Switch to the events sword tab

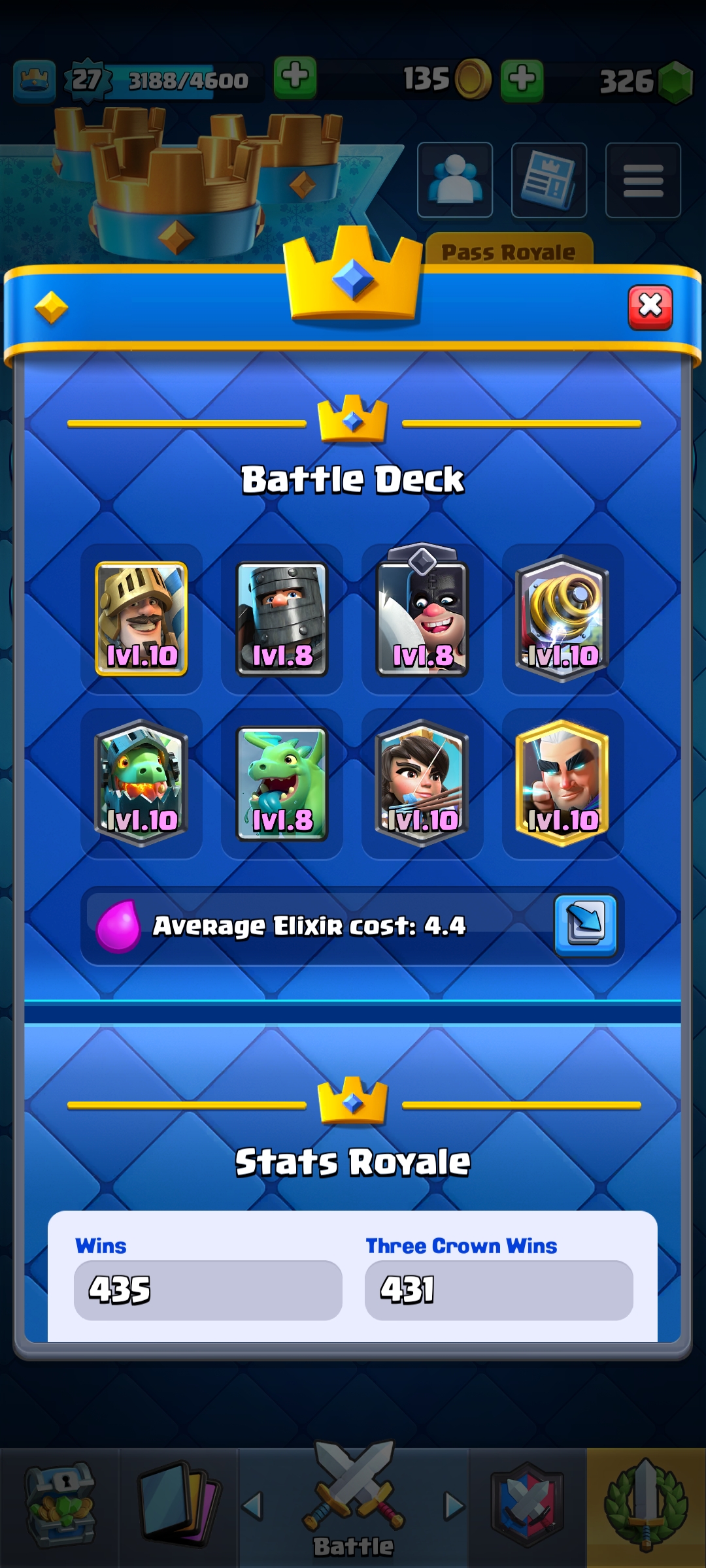(646, 1506)
